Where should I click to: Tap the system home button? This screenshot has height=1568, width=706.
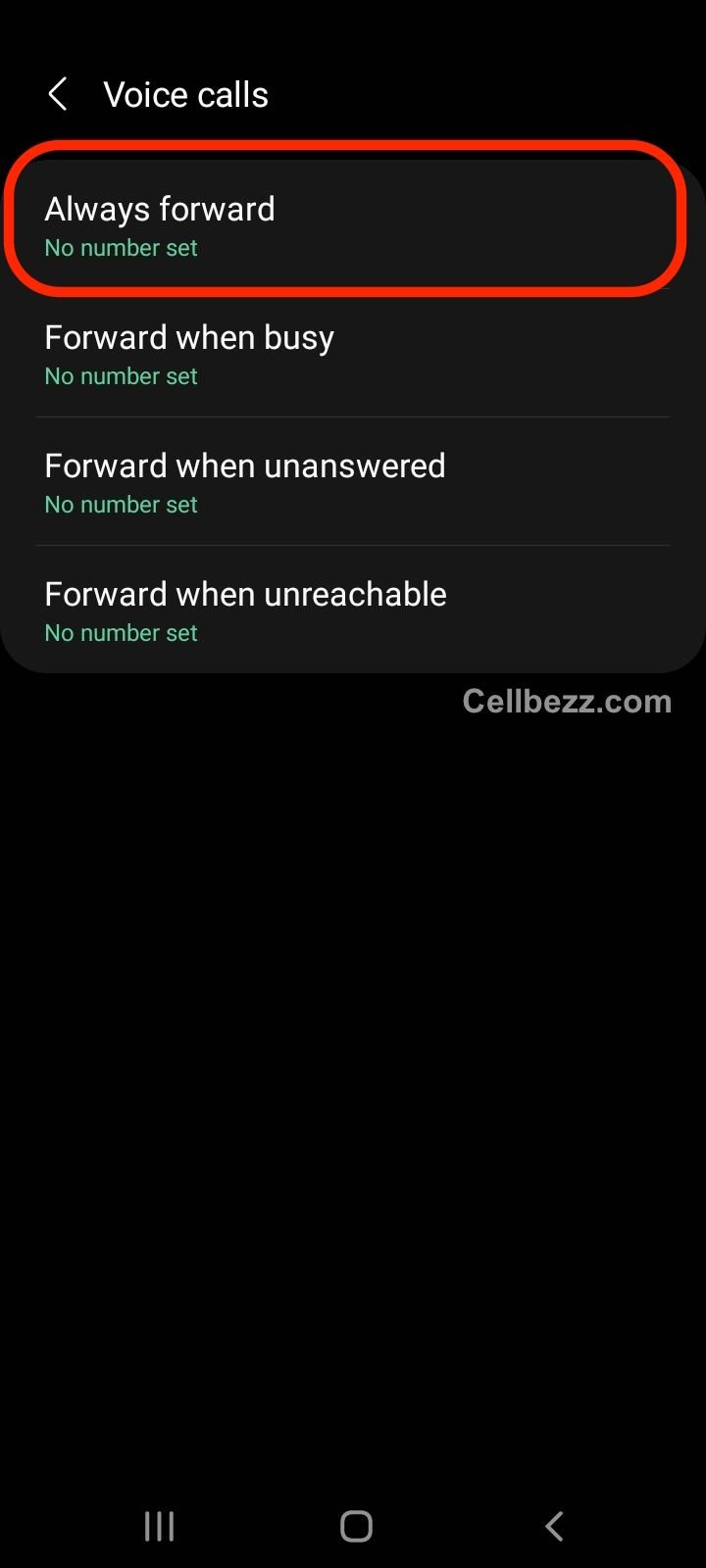(356, 1526)
